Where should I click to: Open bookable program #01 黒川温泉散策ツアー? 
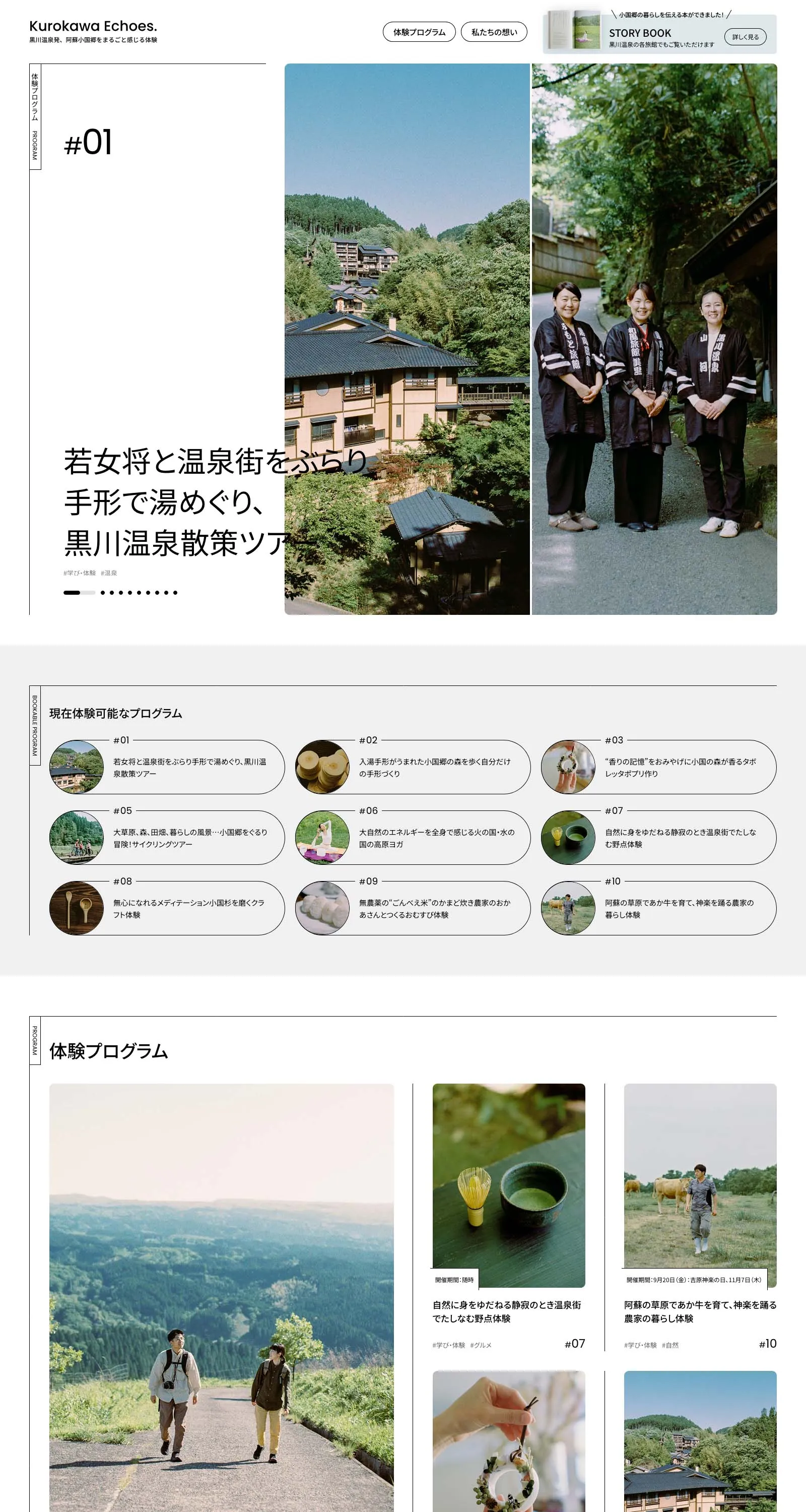pos(167,767)
